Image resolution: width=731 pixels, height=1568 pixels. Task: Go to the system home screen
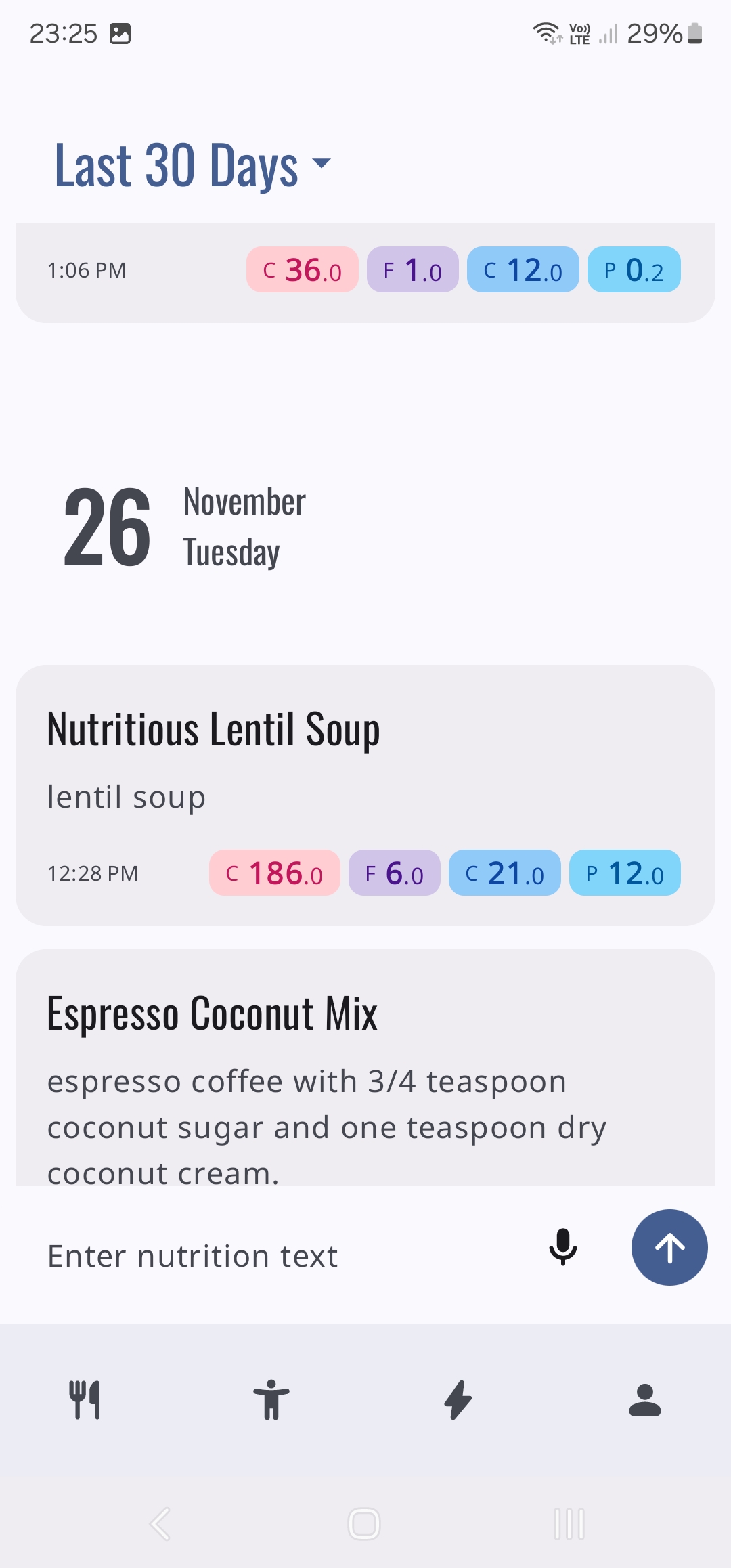point(364,1524)
